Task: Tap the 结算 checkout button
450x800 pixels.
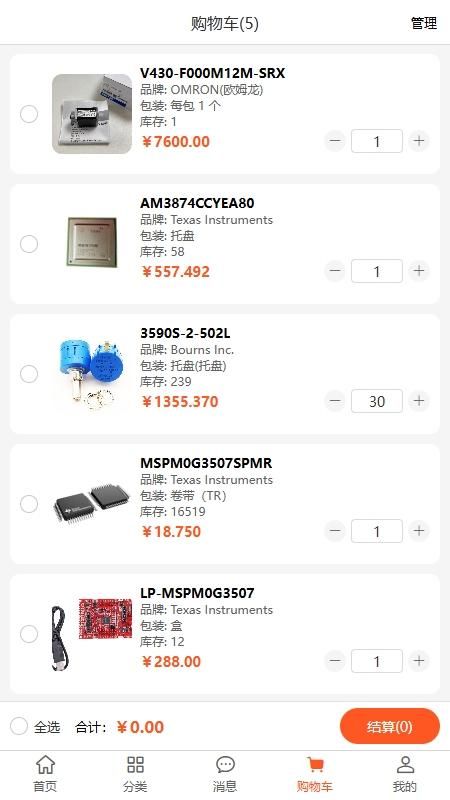Action: [390, 726]
